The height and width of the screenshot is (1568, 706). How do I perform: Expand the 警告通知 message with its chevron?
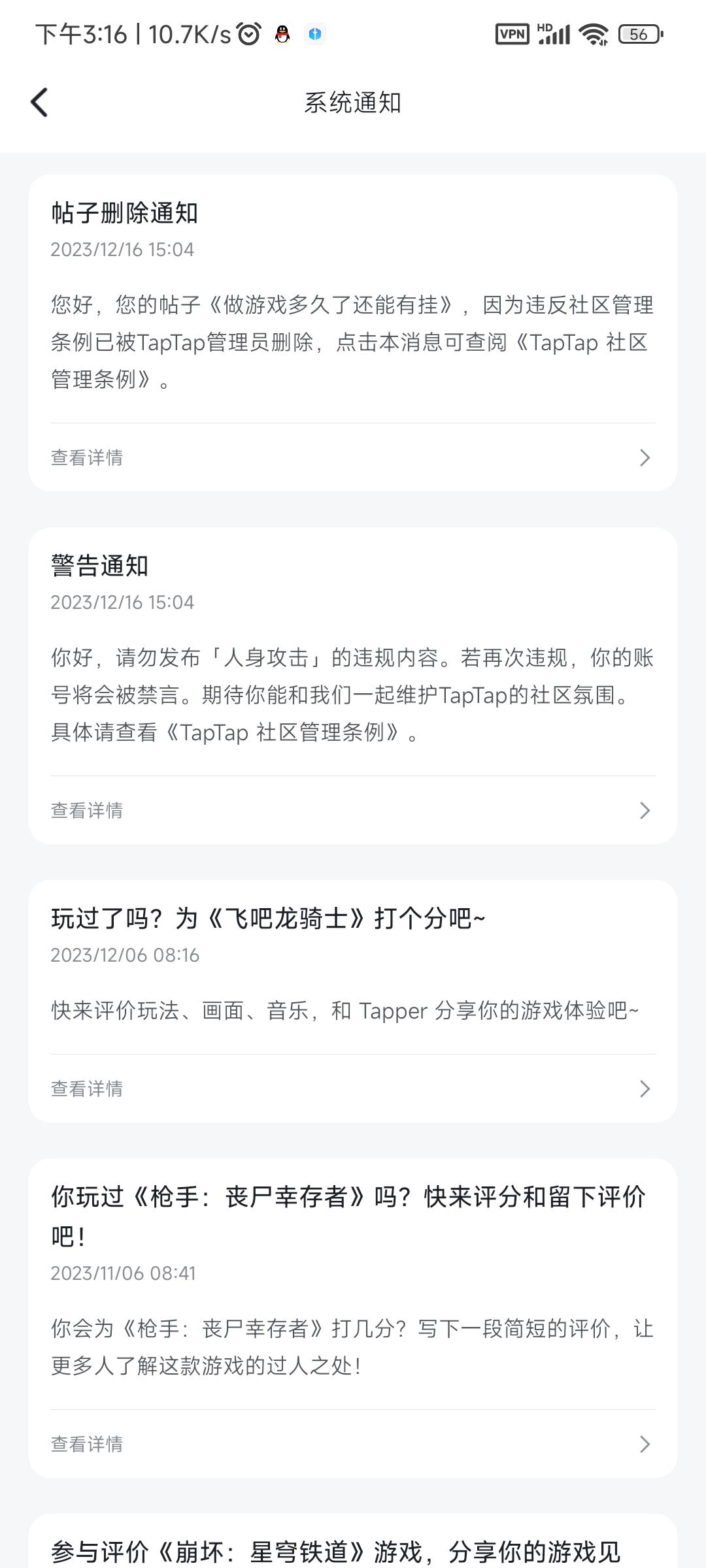coord(645,810)
